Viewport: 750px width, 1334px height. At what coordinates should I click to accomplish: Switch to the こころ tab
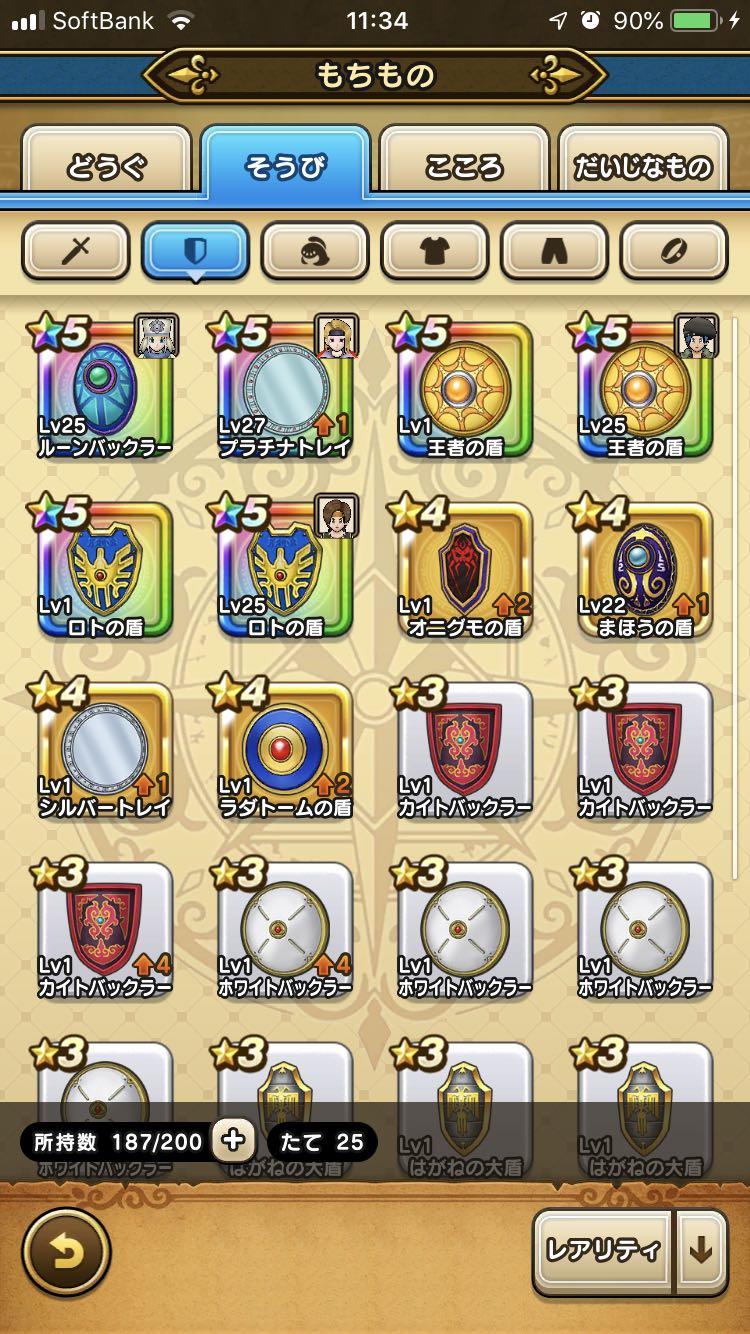464,165
